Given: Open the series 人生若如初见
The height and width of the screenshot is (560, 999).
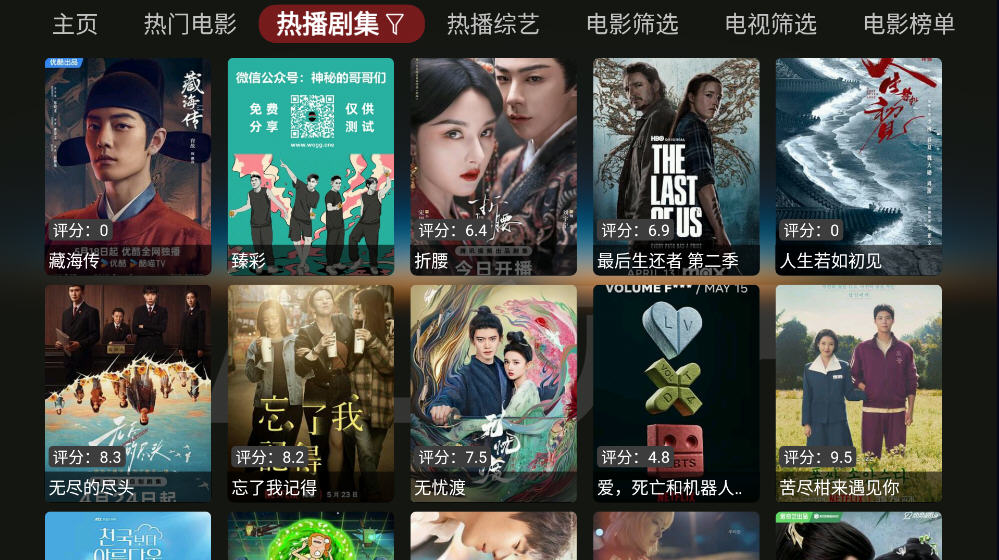Looking at the screenshot, I should pos(858,166).
